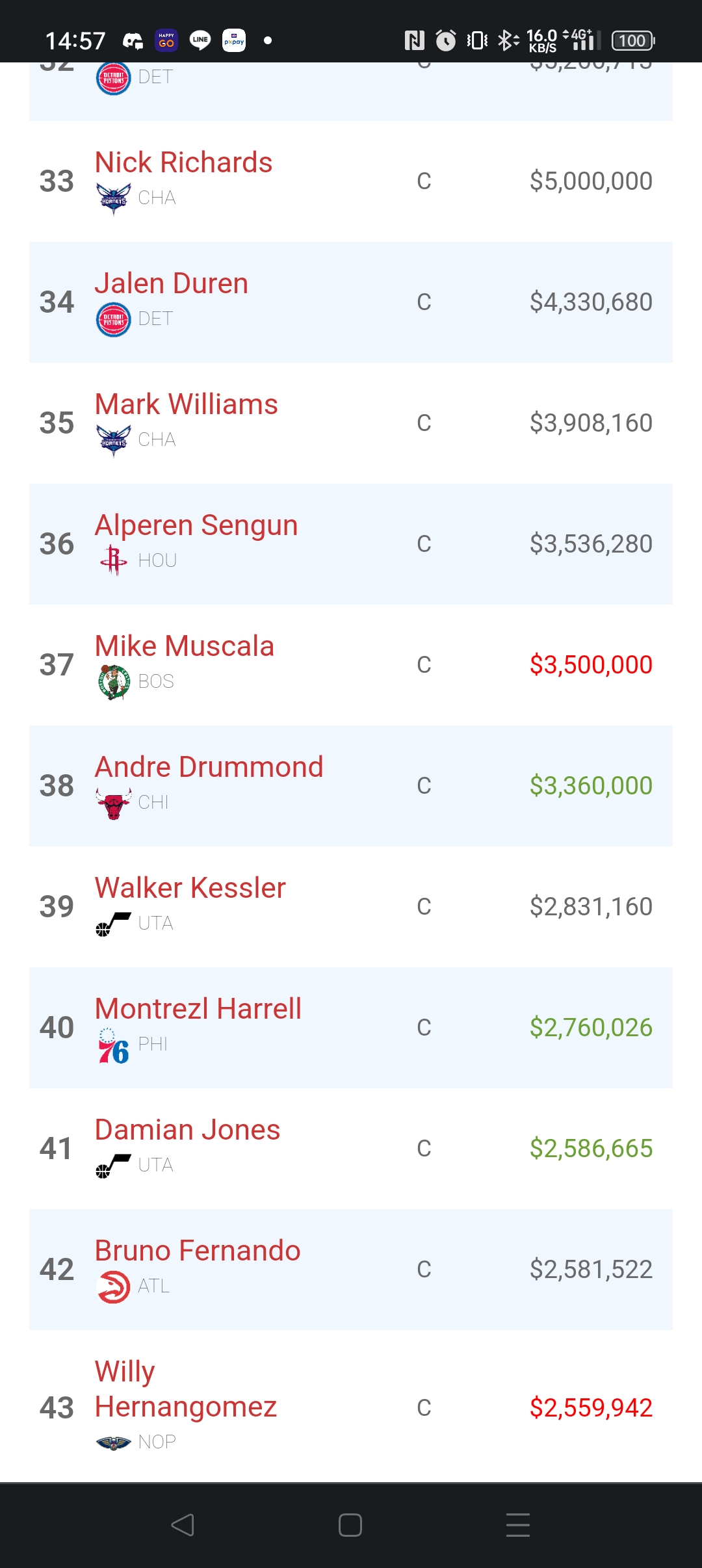Open Montrezl Harrell's profile
The width and height of the screenshot is (702, 1568).
[198, 1009]
